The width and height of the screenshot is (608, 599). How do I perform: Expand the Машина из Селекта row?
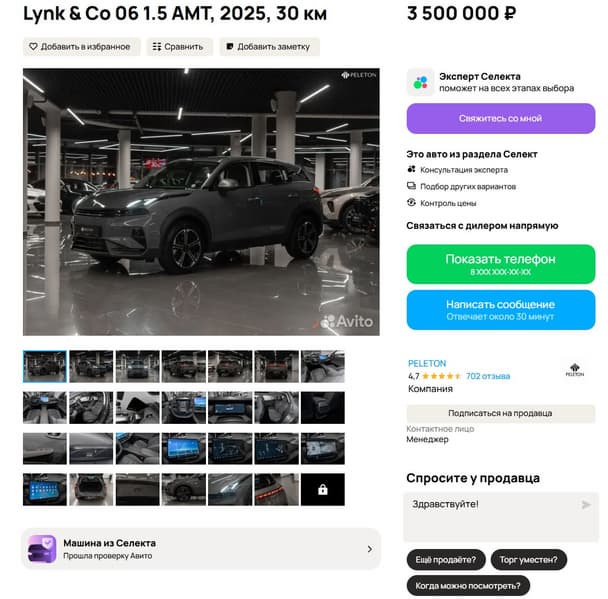(x=200, y=548)
